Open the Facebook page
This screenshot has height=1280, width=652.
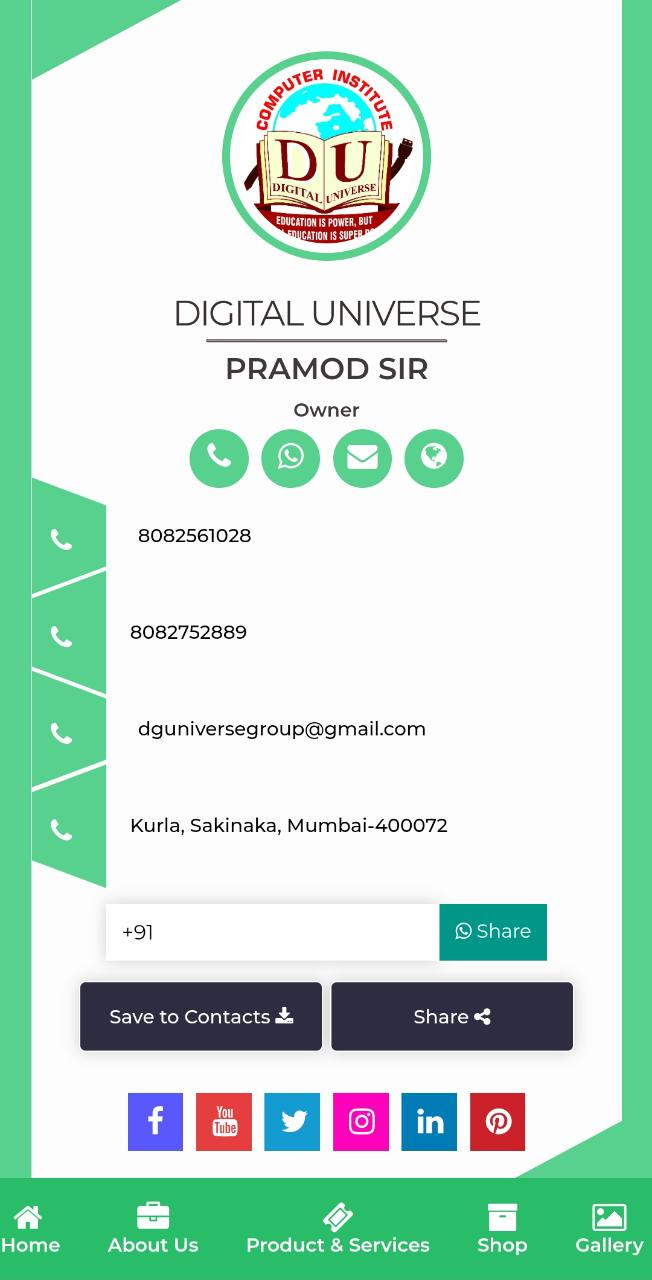155,1122
